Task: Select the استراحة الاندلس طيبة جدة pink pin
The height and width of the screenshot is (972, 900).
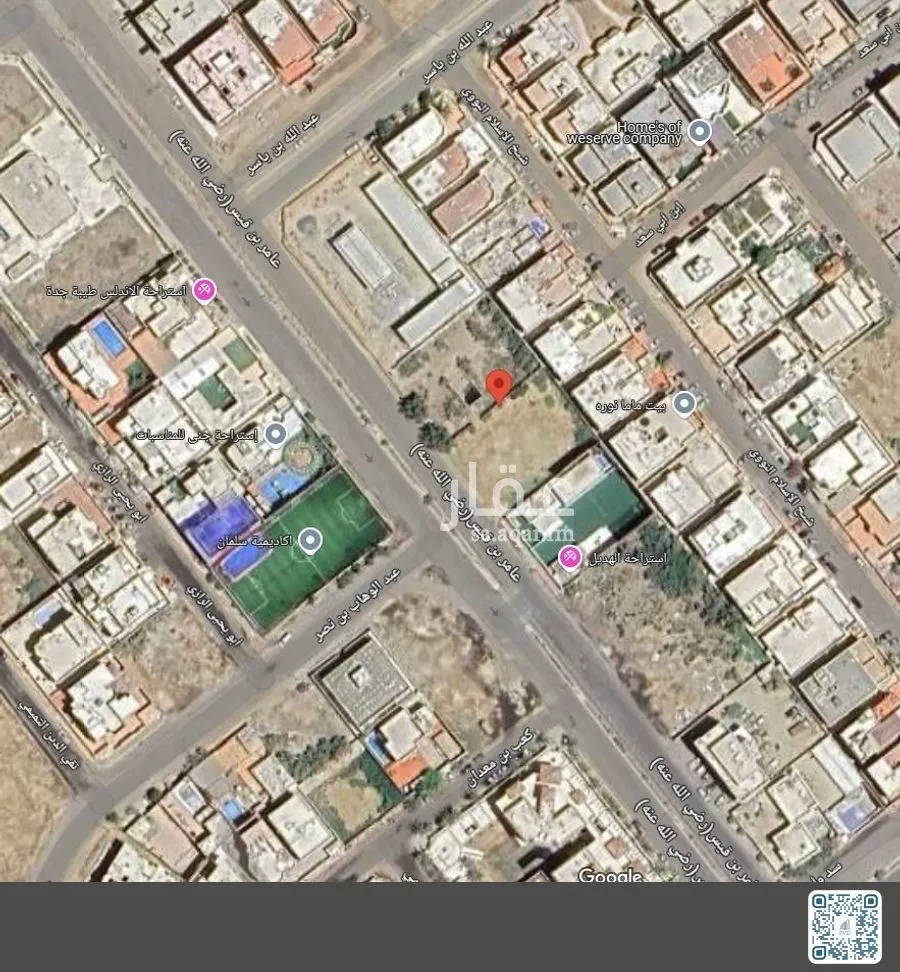Action: point(205,290)
